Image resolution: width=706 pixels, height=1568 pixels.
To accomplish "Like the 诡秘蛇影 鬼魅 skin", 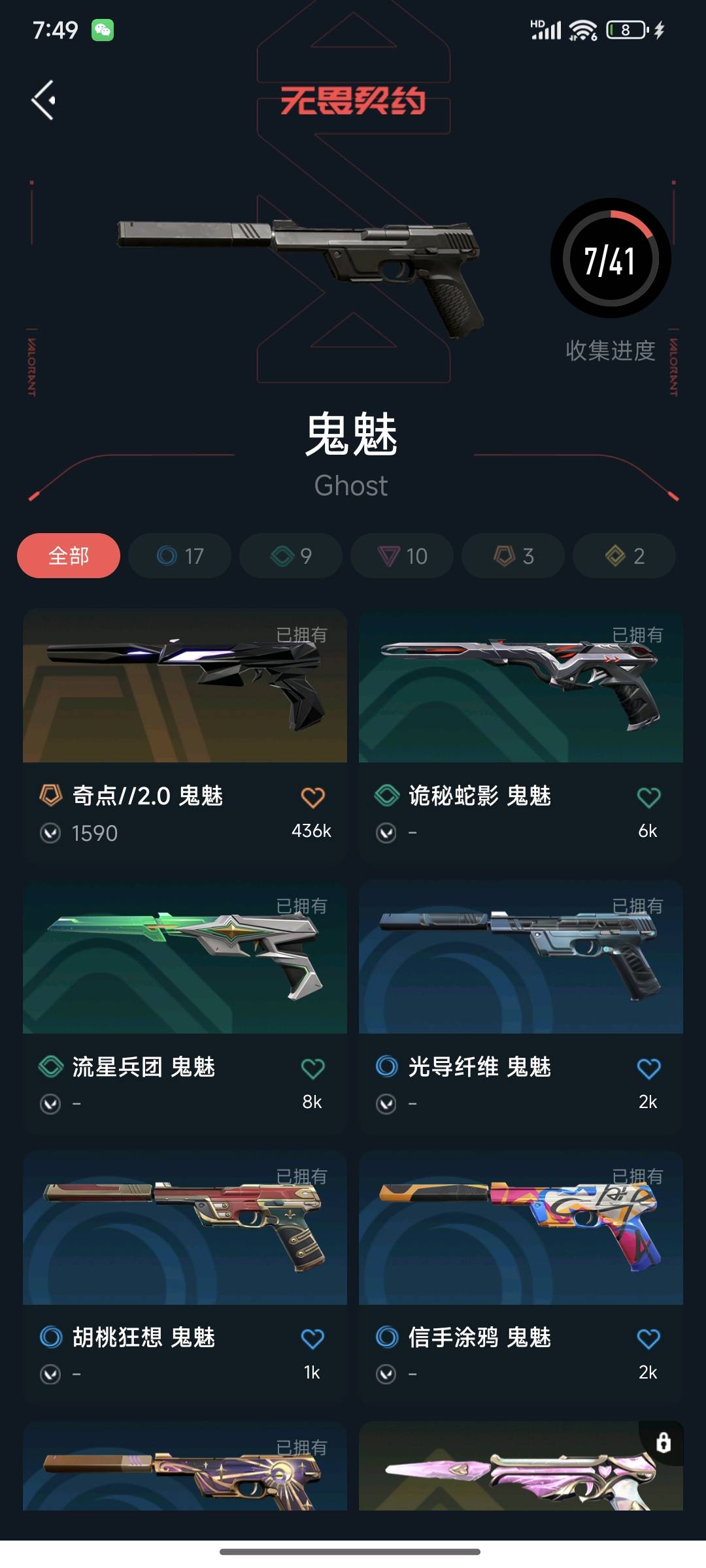I will (648, 798).
